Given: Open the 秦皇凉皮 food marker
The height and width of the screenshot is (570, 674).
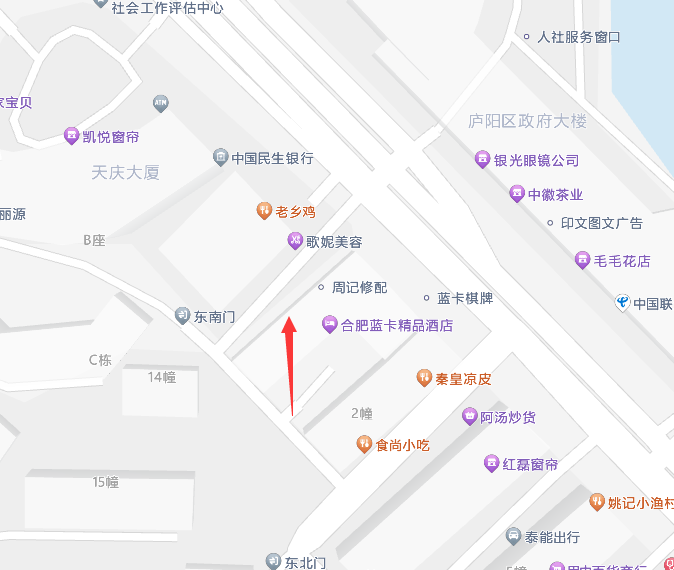Looking at the screenshot, I should [423, 378].
